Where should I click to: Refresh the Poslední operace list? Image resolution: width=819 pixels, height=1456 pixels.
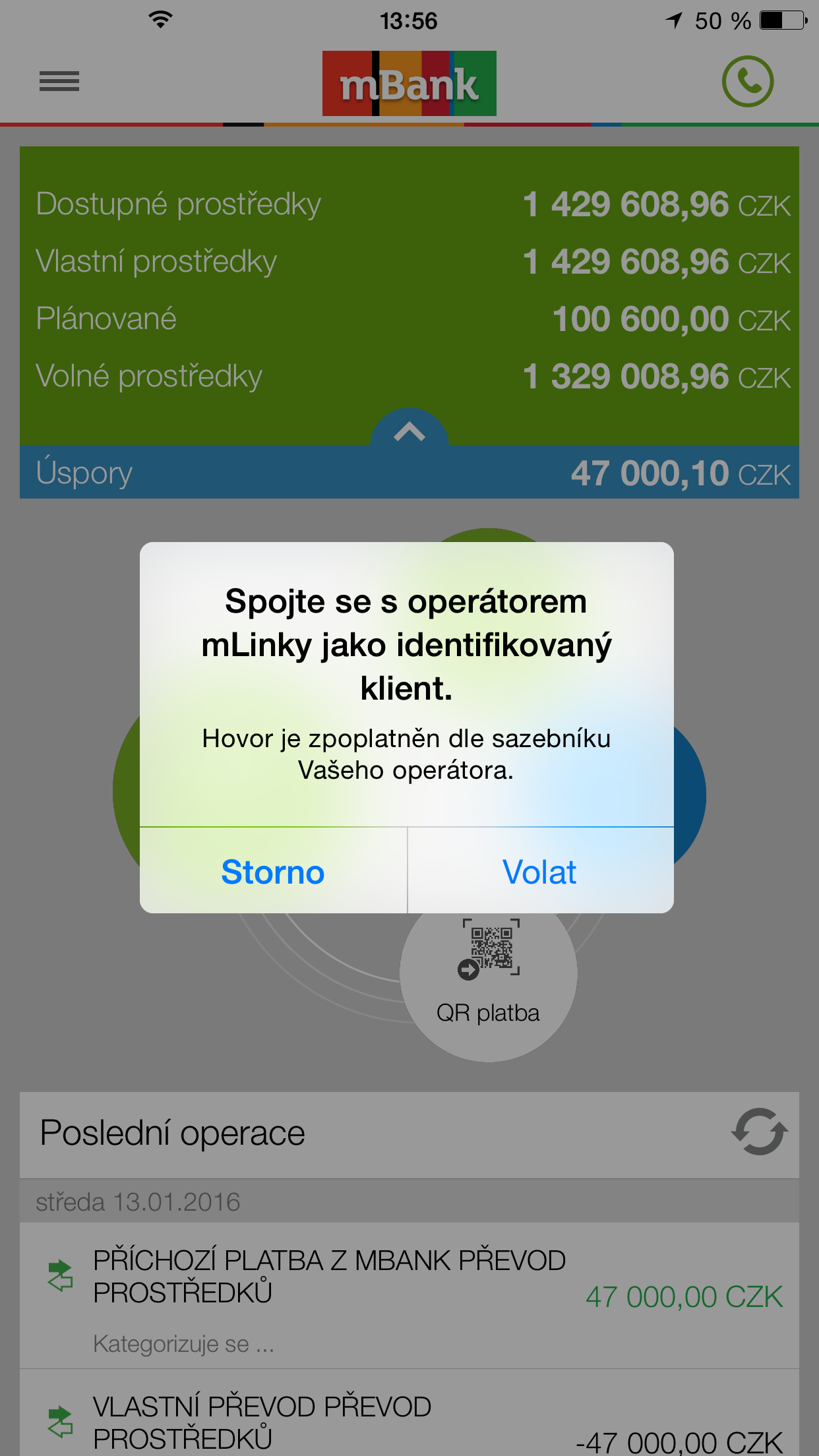coord(758,1132)
